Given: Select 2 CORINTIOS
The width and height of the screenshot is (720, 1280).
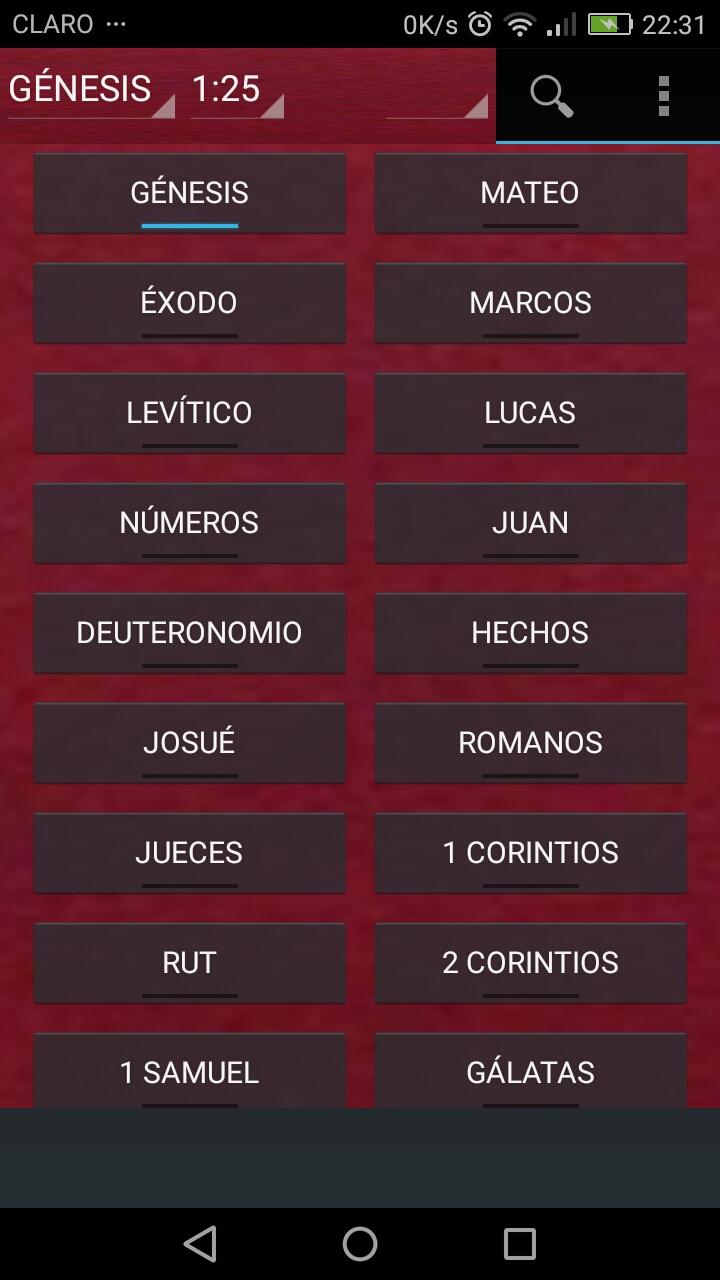Looking at the screenshot, I should coord(530,963).
